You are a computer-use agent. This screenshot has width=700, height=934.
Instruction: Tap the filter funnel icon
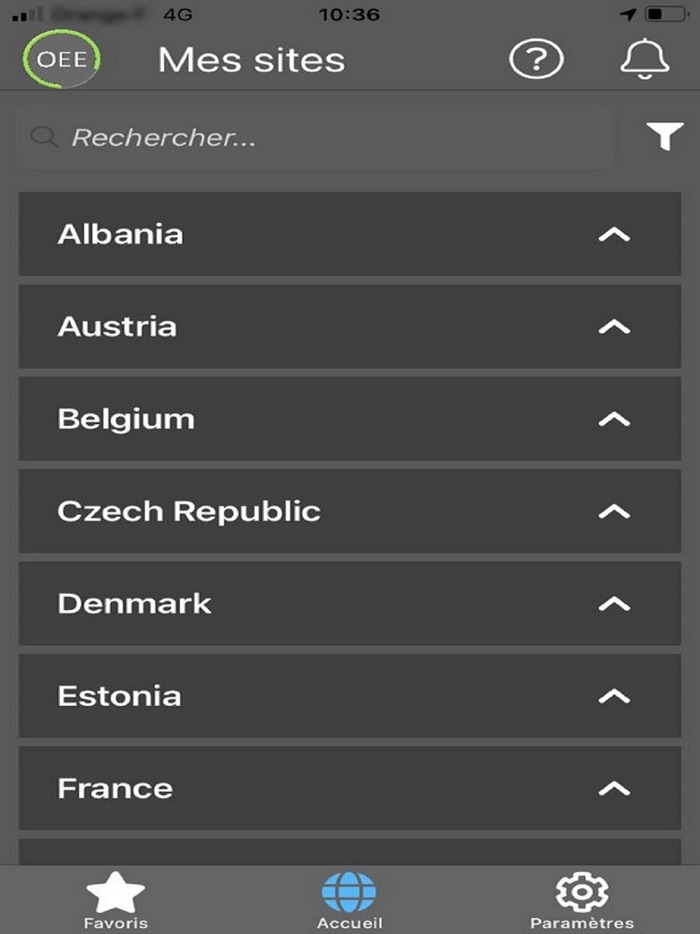coord(665,137)
